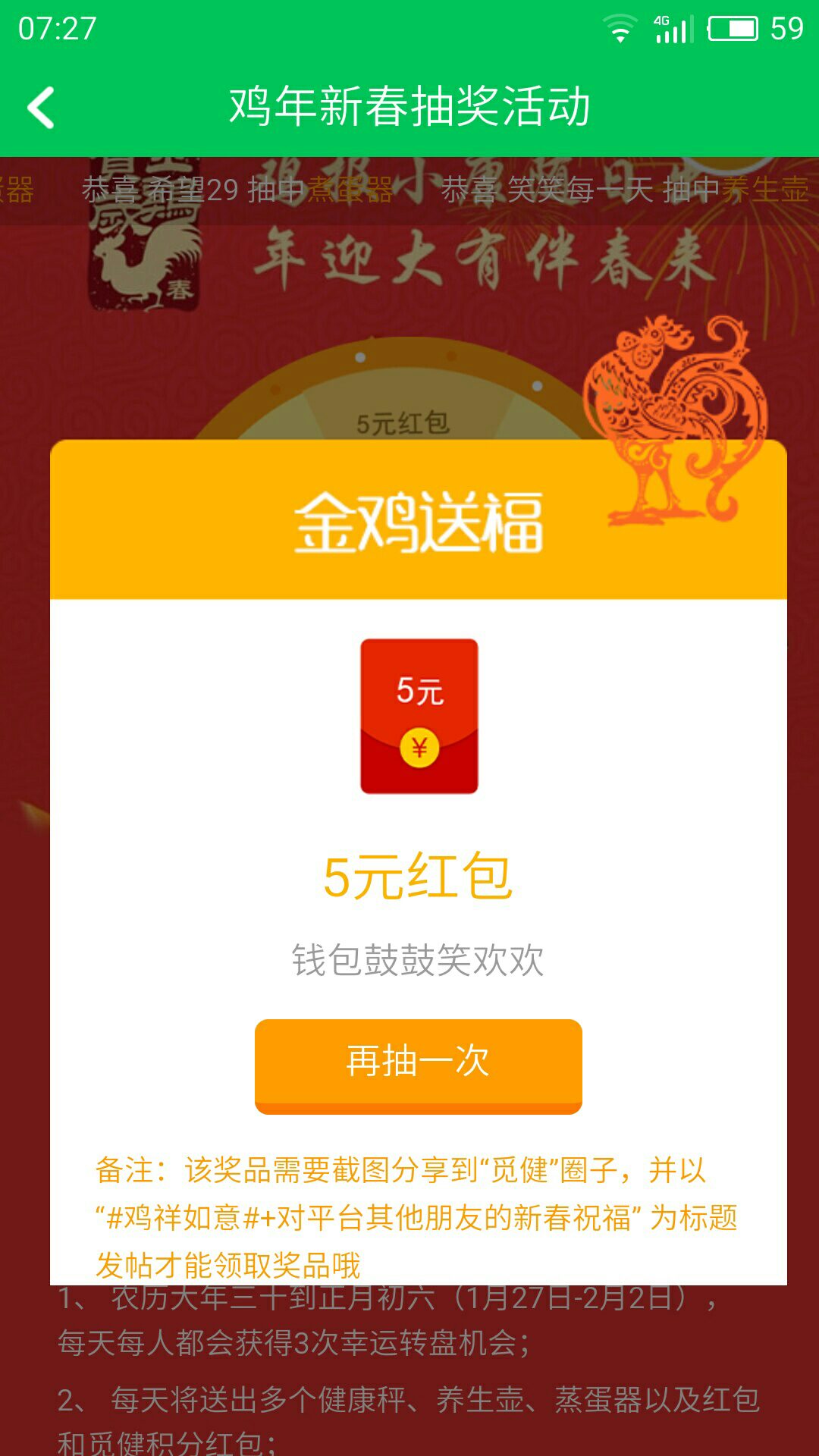Screen dimensions: 819x1456
Task: Go back using the header arrow
Action: [42, 108]
